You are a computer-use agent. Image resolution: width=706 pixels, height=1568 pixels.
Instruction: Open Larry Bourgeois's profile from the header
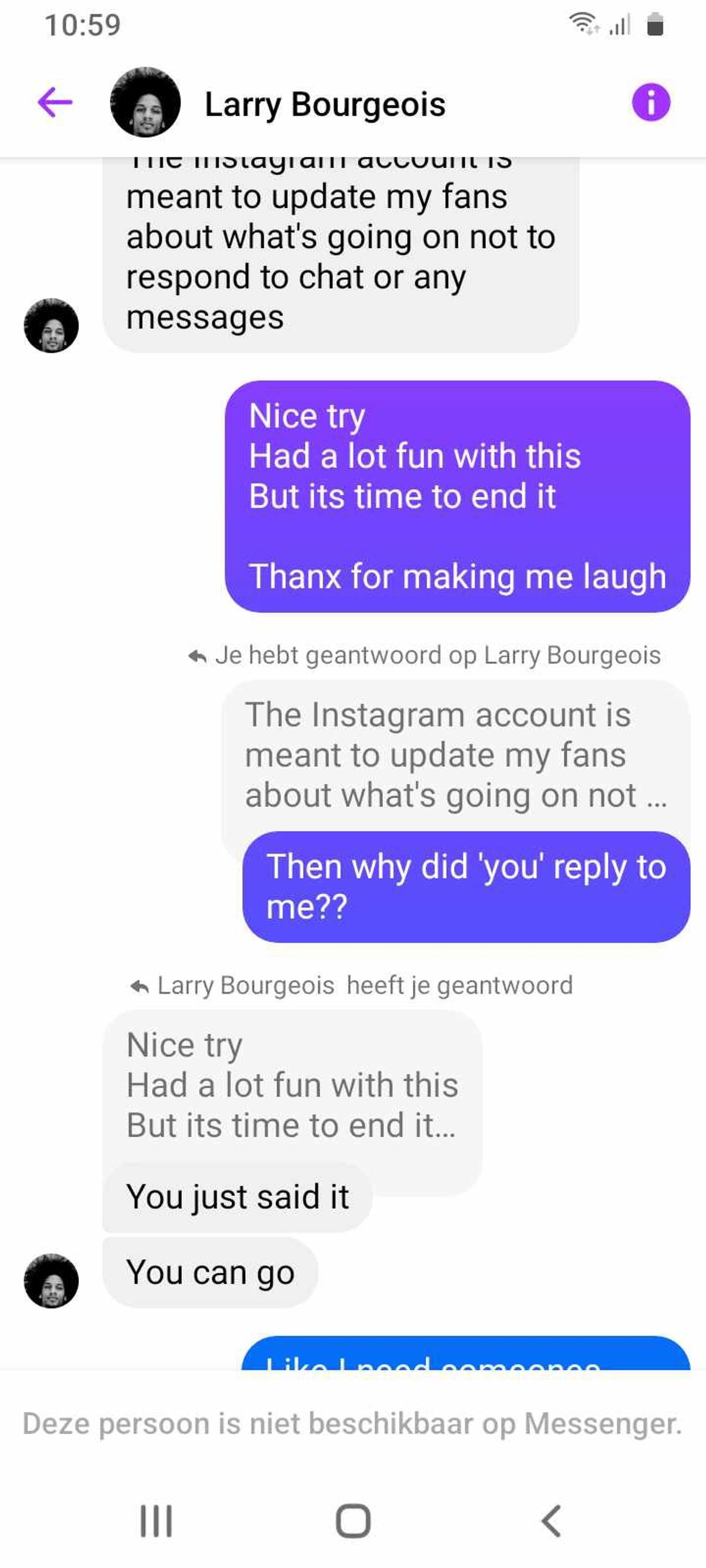[x=324, y=104]
